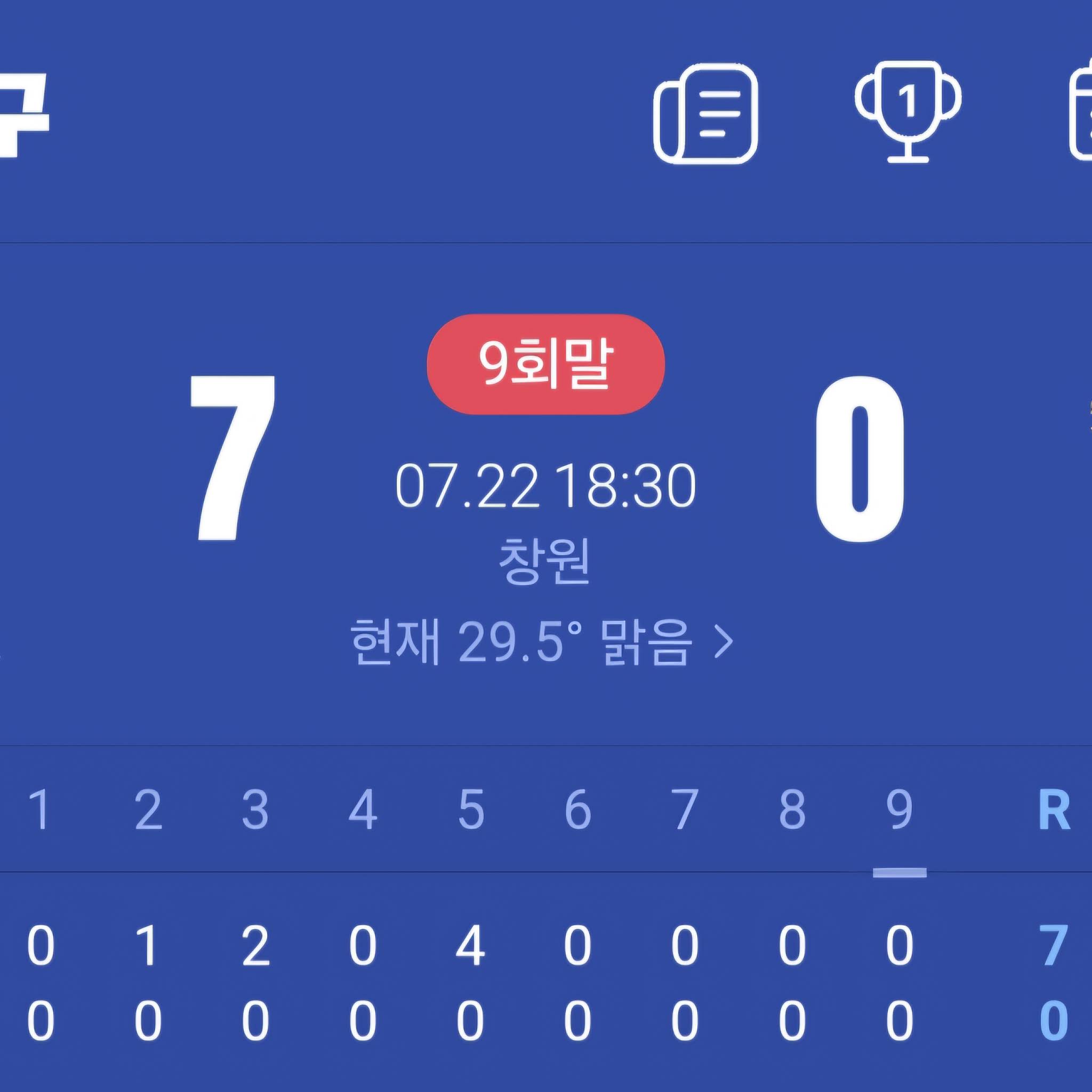Open the news articles icon
The width and height of the screenshot is (1092, 1092).
click(705, 114)
